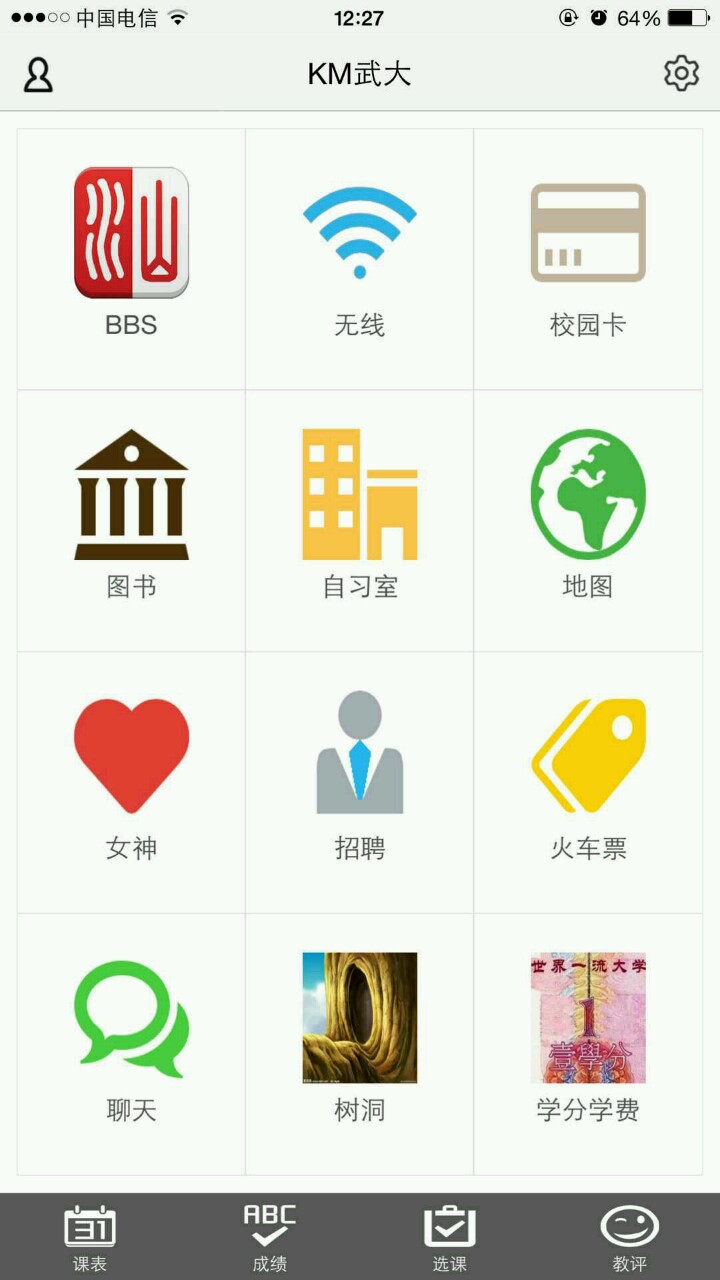Viewport: 720px width, 1280px height.
Task: Open 无线 wireless network tile
Action: point(359,254)
